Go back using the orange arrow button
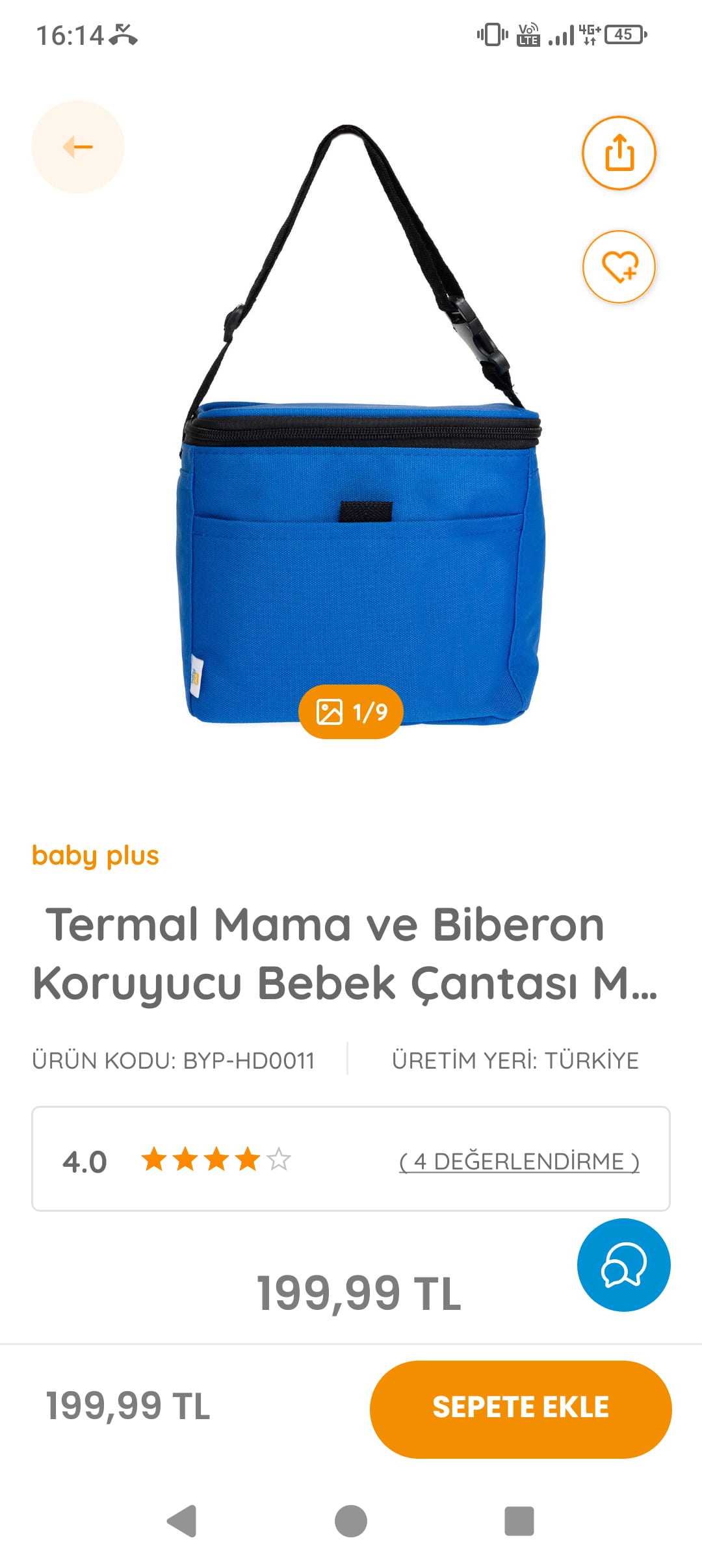Viewport: 702px width, 1568px height. (78, 147)
